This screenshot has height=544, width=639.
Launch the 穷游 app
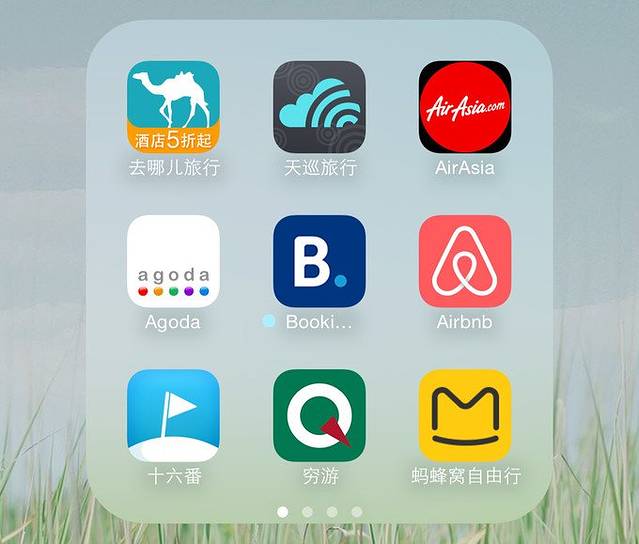319,415
